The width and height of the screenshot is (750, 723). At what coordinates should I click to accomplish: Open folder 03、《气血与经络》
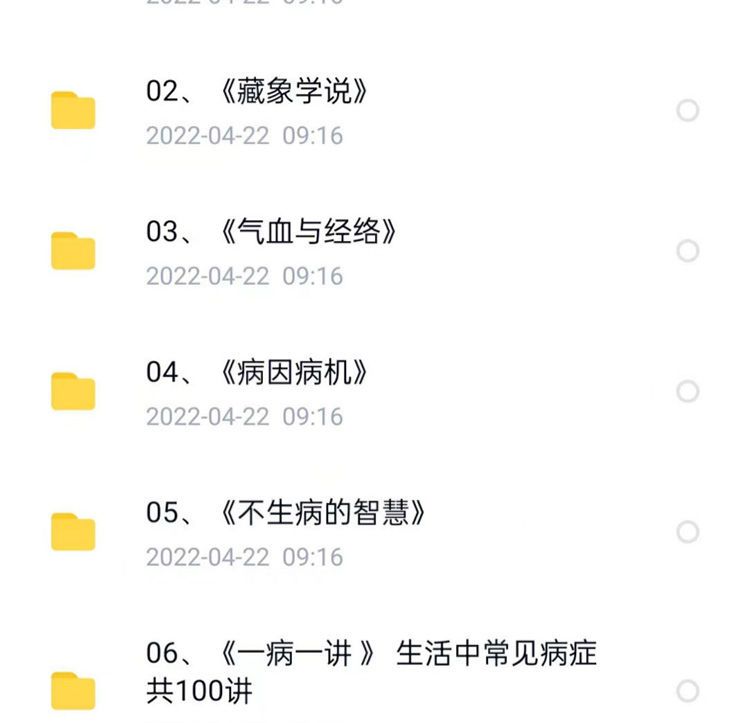(272, 232)
